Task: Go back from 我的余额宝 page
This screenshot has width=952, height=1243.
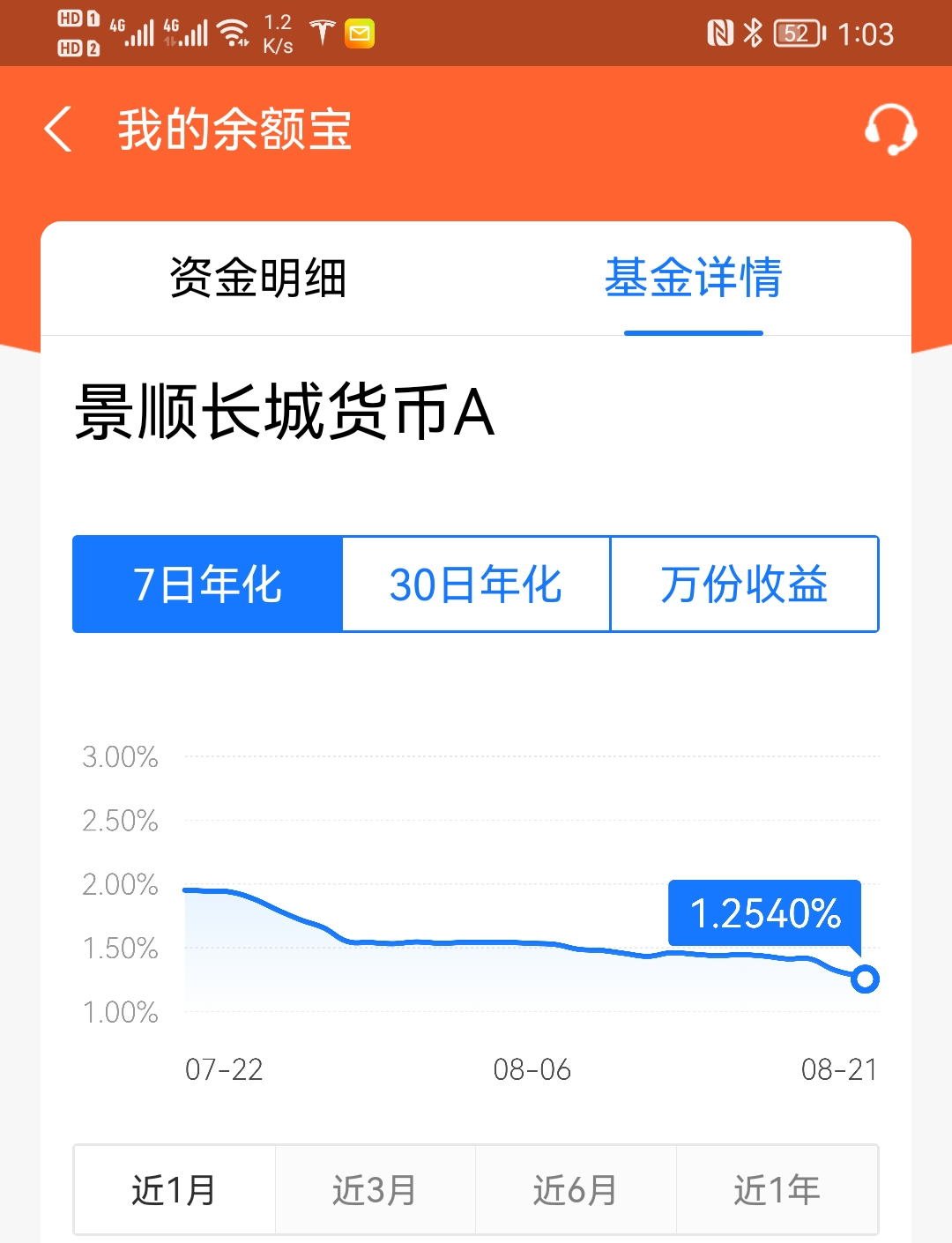Action: 58,130
